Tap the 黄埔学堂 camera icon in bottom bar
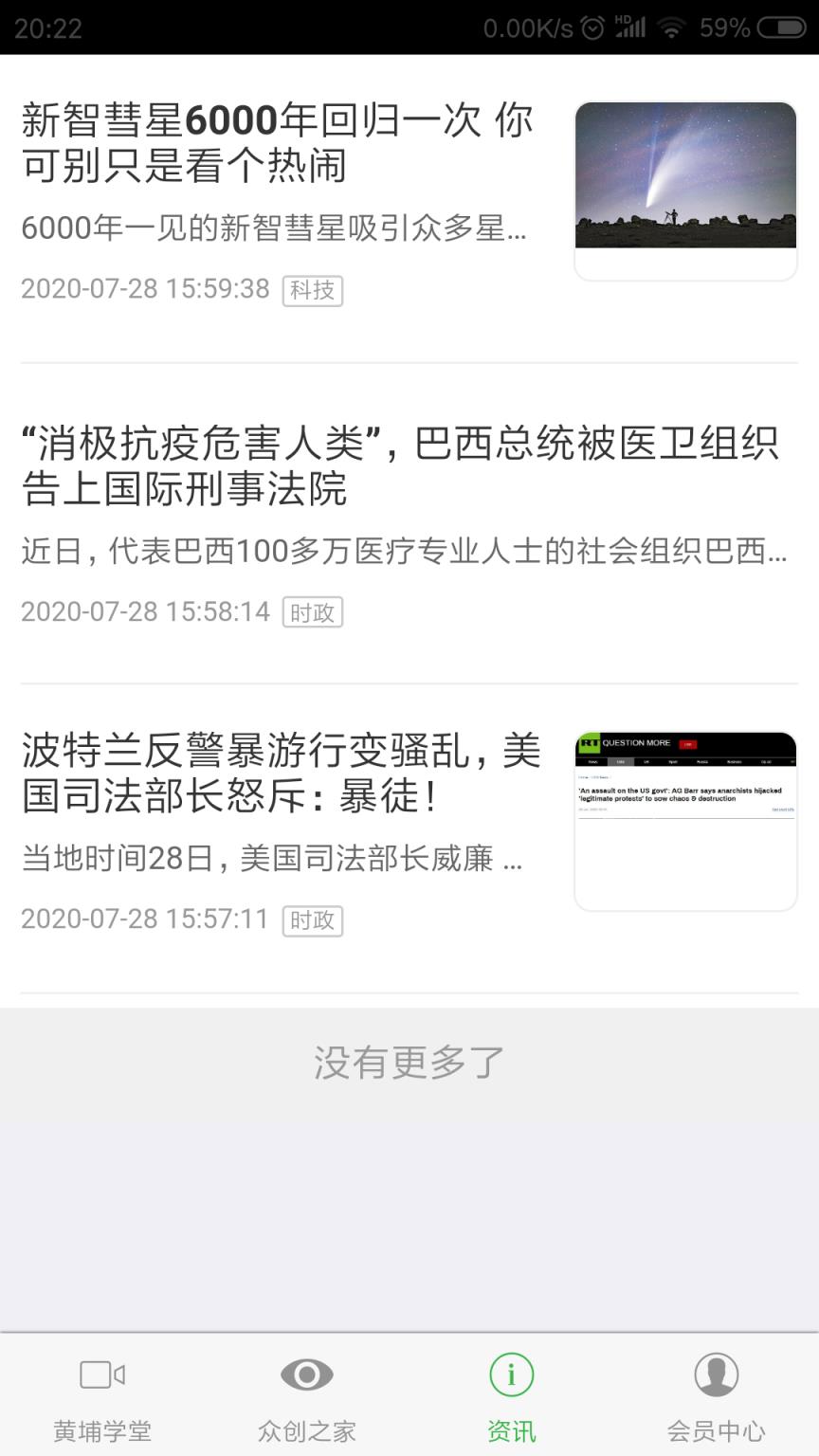 (x=101, y=1374)
